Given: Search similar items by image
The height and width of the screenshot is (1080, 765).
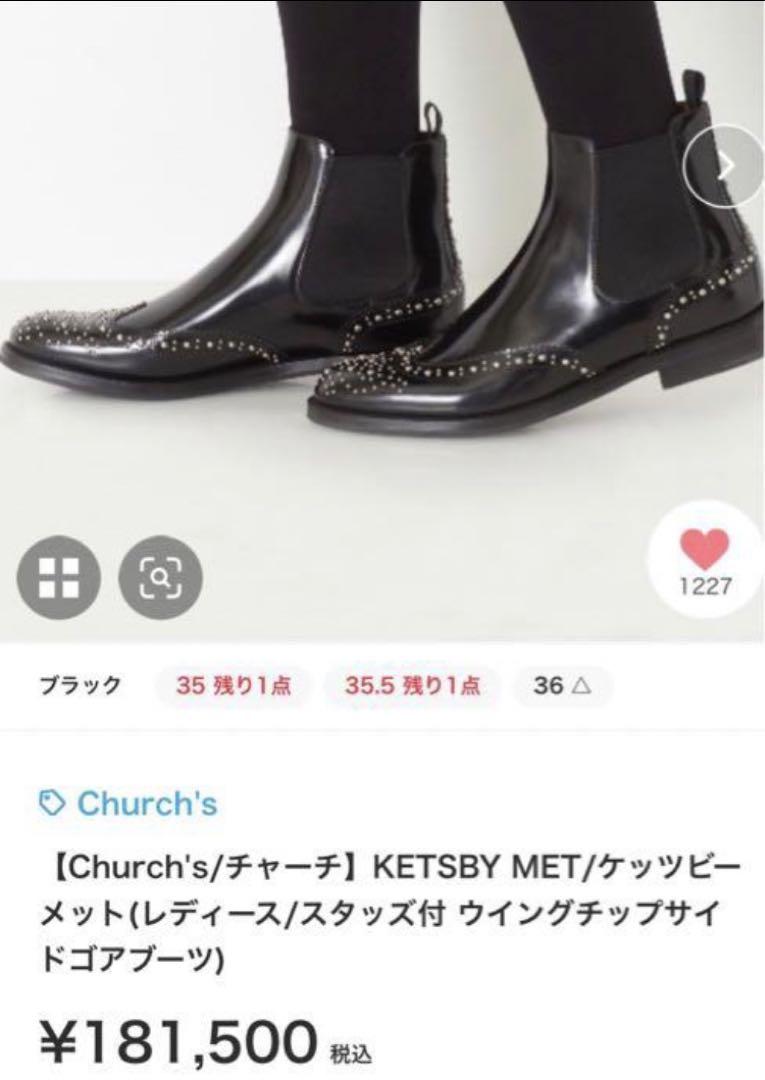Looking at the screenshot, I should [x=160, y=575].
